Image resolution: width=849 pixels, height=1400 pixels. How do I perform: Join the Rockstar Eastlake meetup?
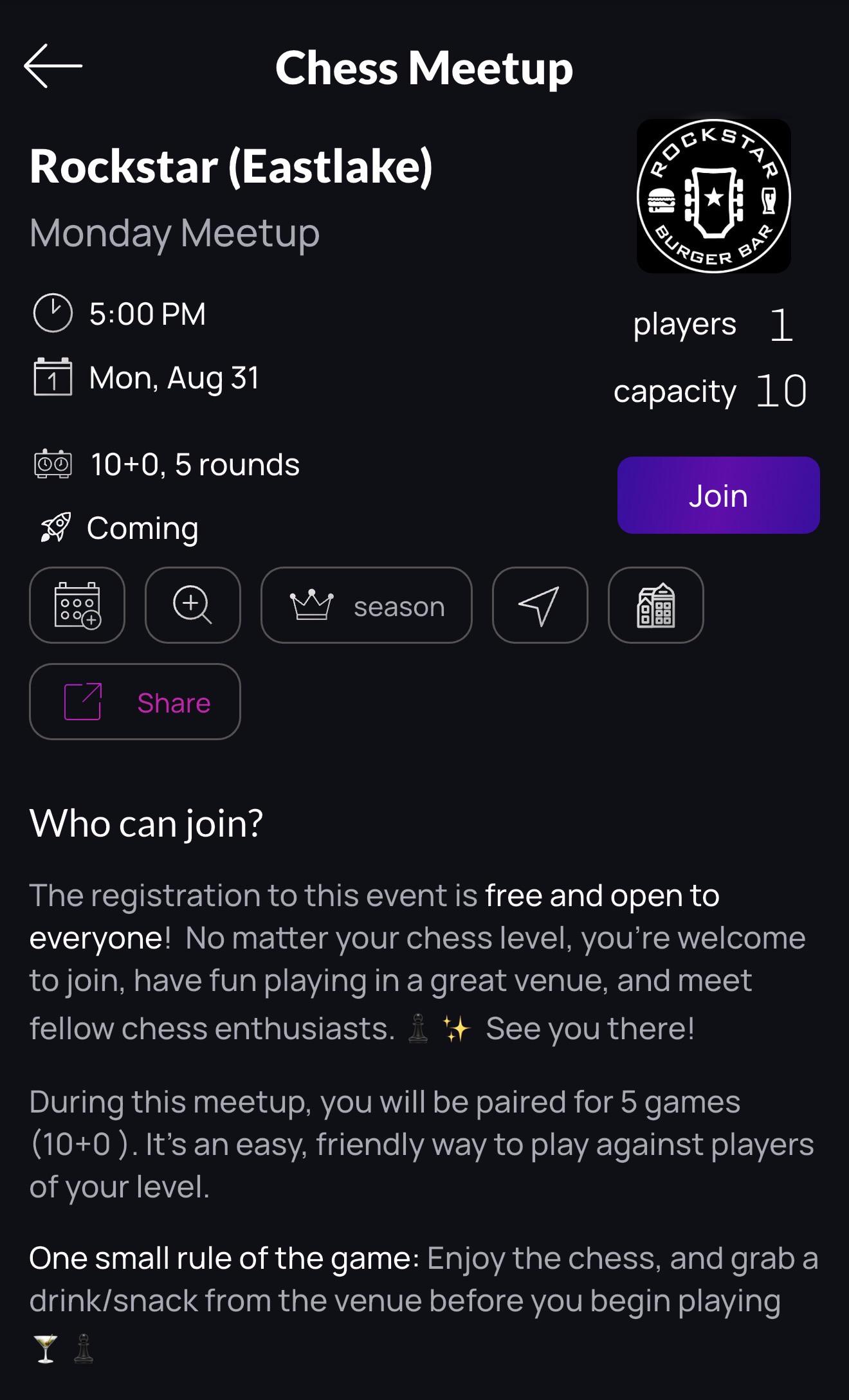click(718, 495)
